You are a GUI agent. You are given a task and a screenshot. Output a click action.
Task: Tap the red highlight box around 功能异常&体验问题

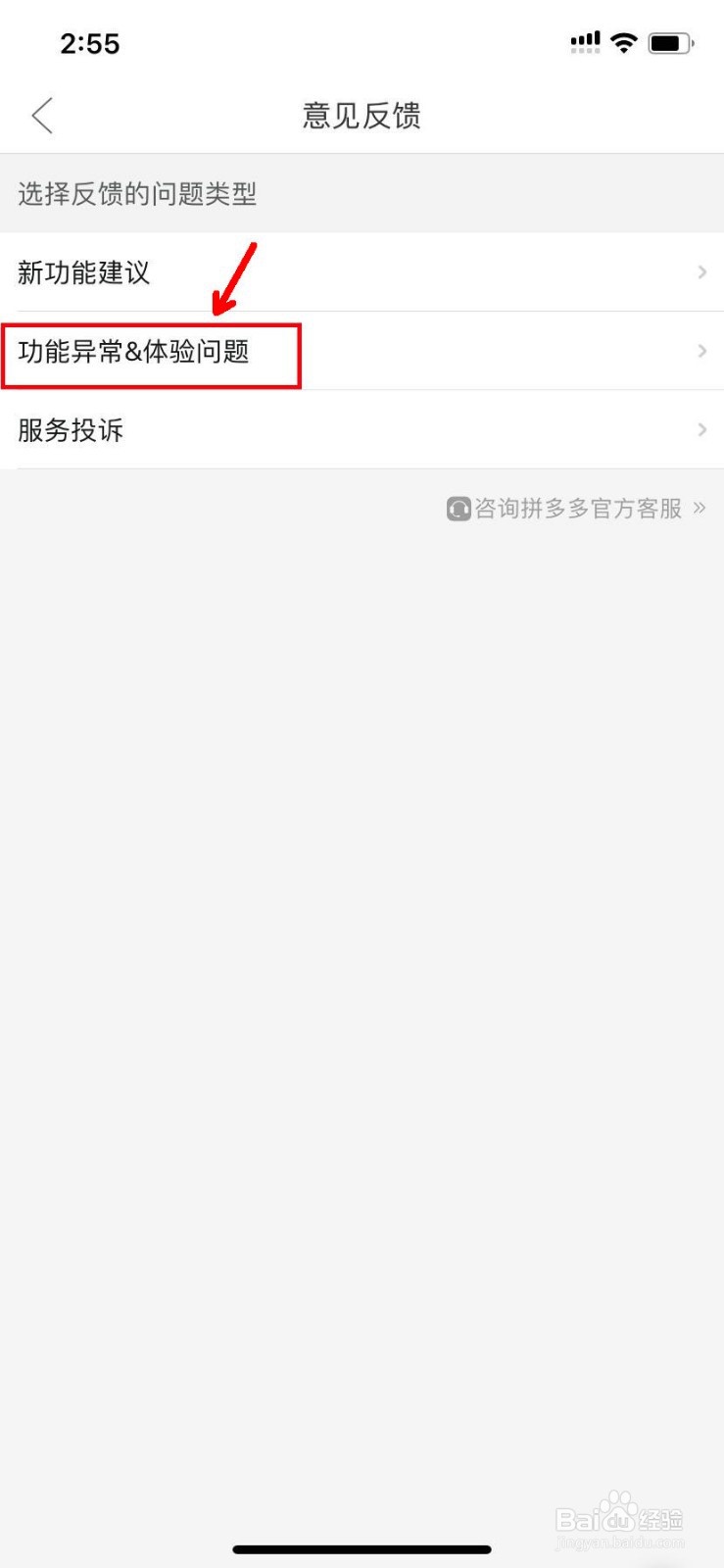click(x=152, y=355)
